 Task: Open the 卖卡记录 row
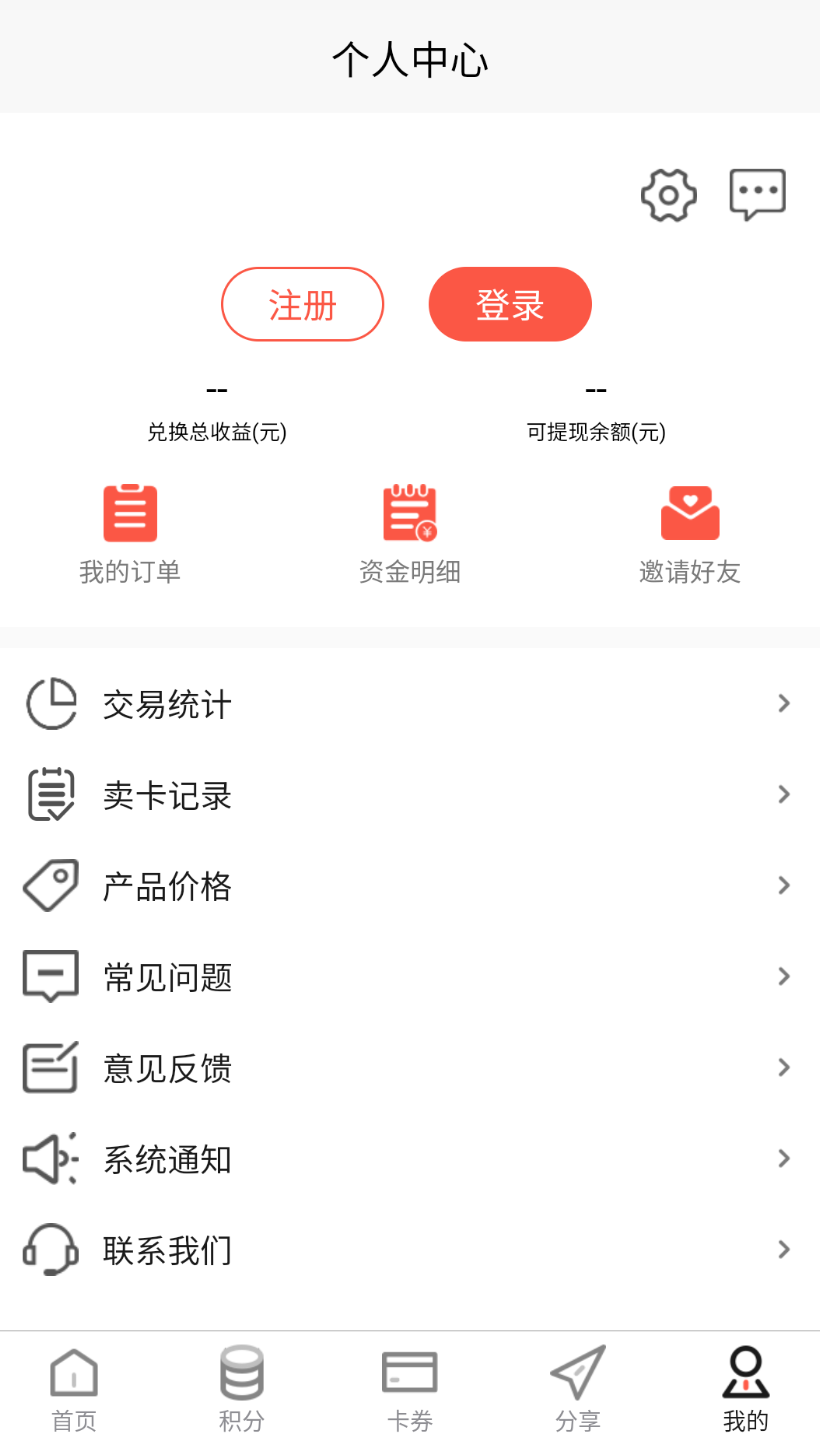(410, 795)
